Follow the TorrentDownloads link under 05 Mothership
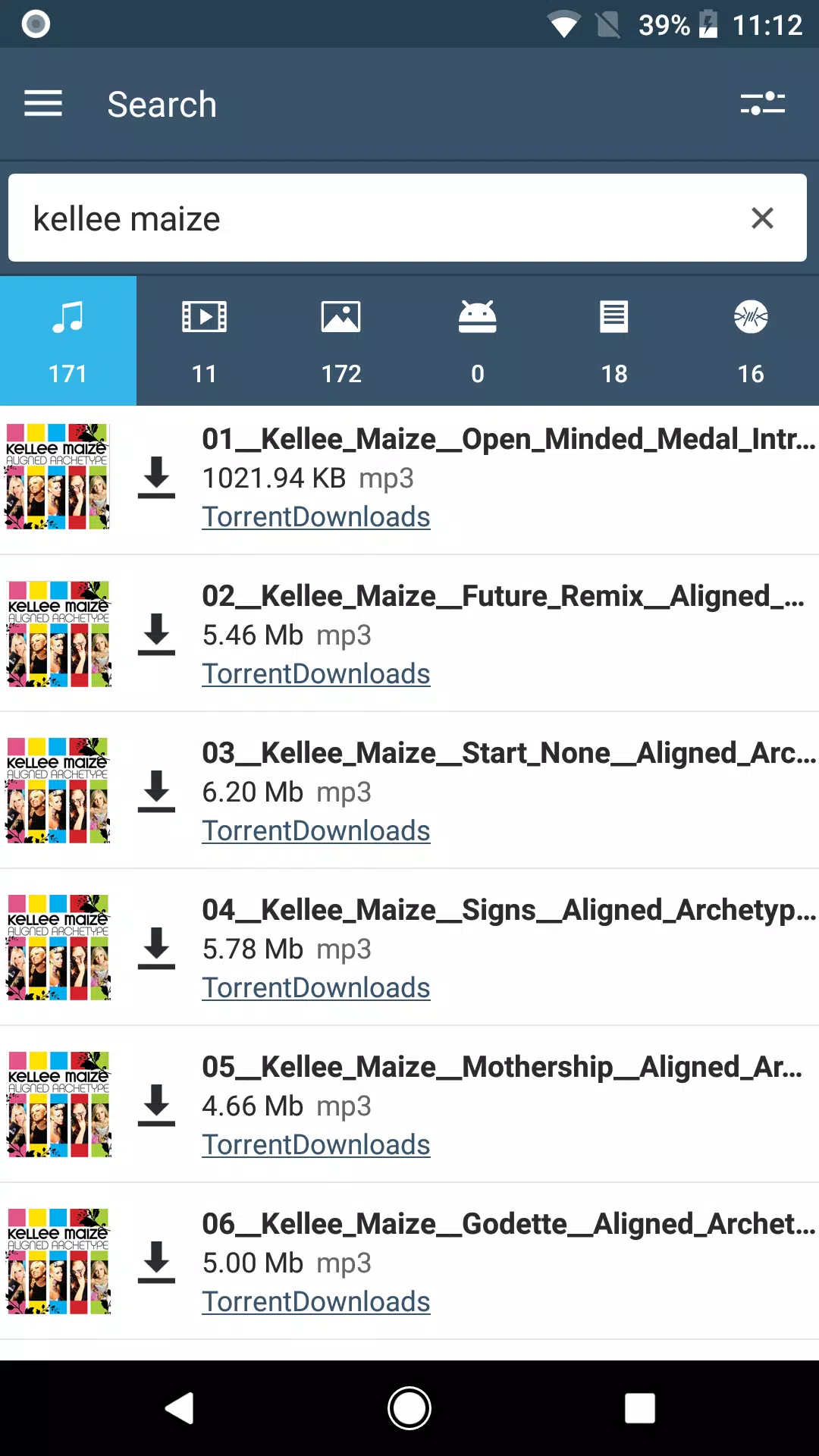 (316, 1144)
